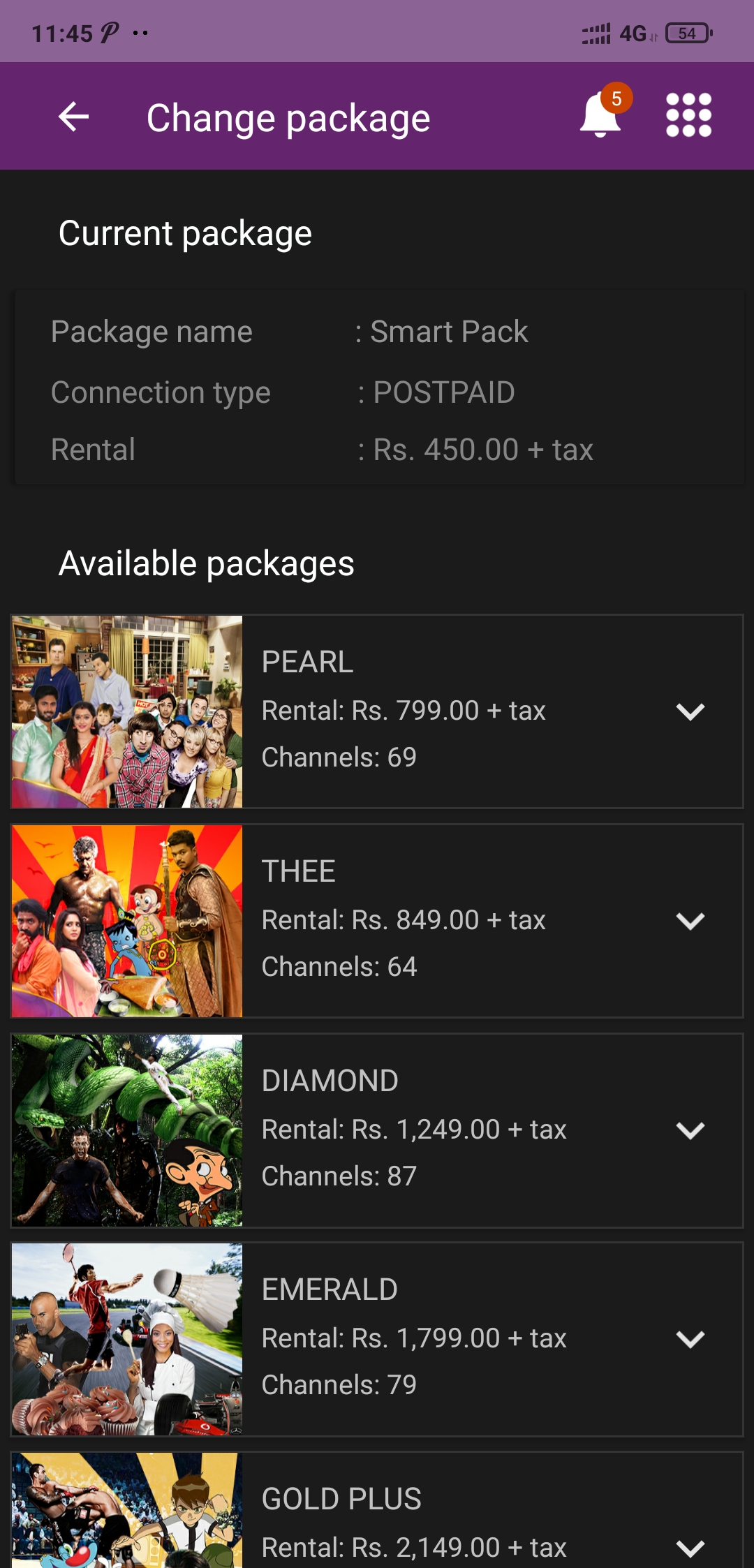Open the THEE package image tile
754x1568 pixels.
click(x=127, y=921)
